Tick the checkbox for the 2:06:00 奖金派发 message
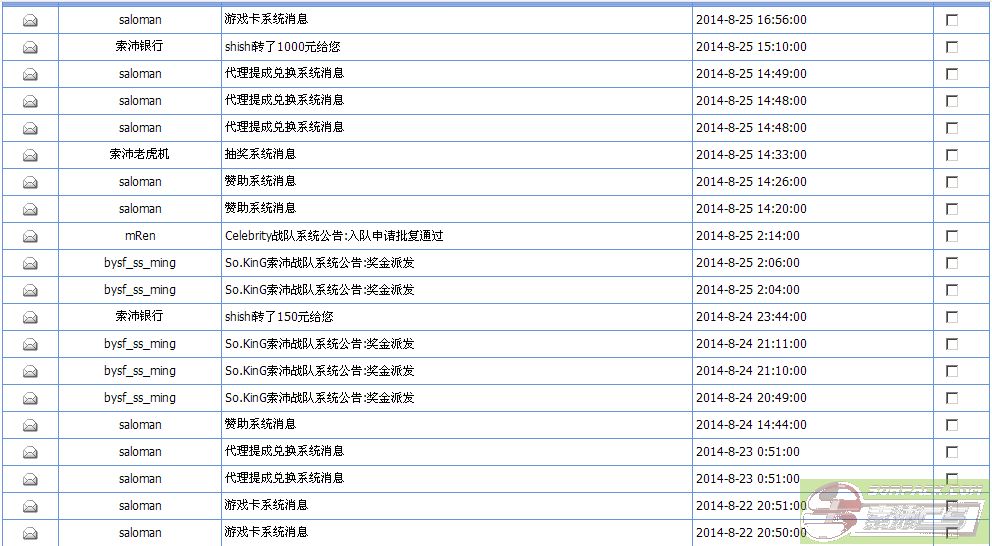The height and width of the screenshot is (546, 992). 951,263
